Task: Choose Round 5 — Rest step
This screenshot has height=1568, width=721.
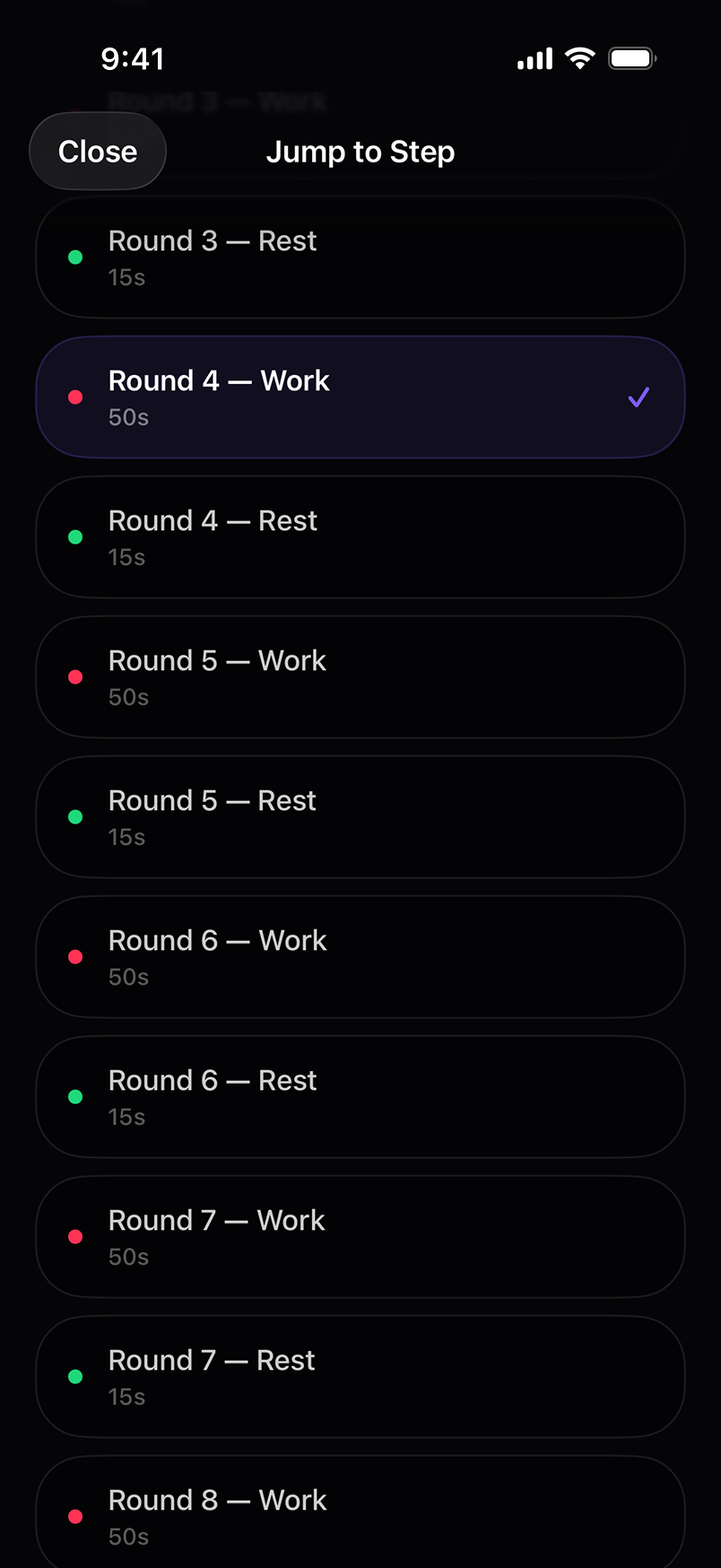Action: tap(360, 817)
